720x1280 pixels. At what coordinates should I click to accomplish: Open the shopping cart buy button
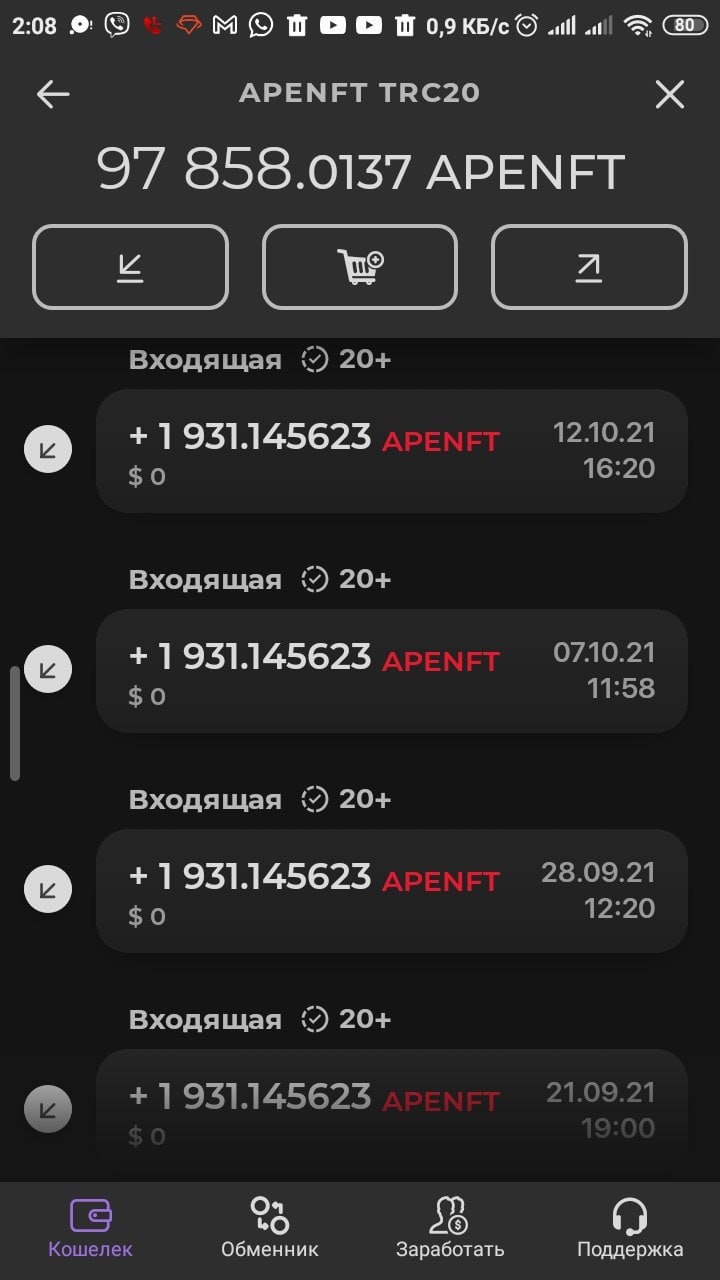360,267
